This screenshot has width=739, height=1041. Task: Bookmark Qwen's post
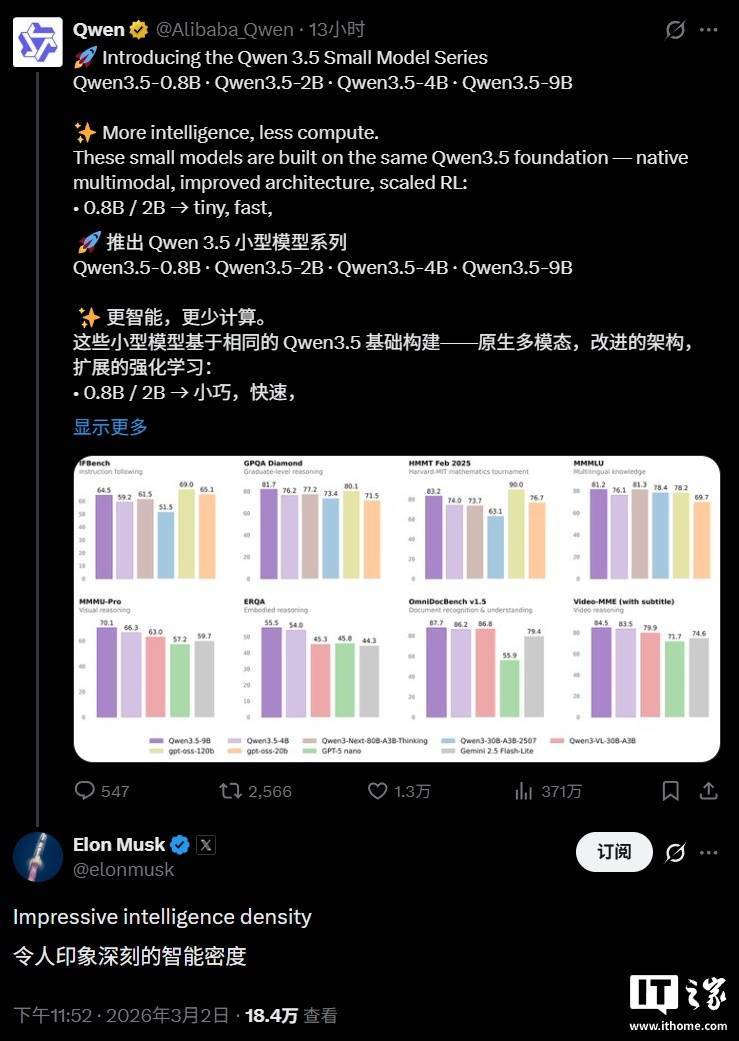[671, 791]
